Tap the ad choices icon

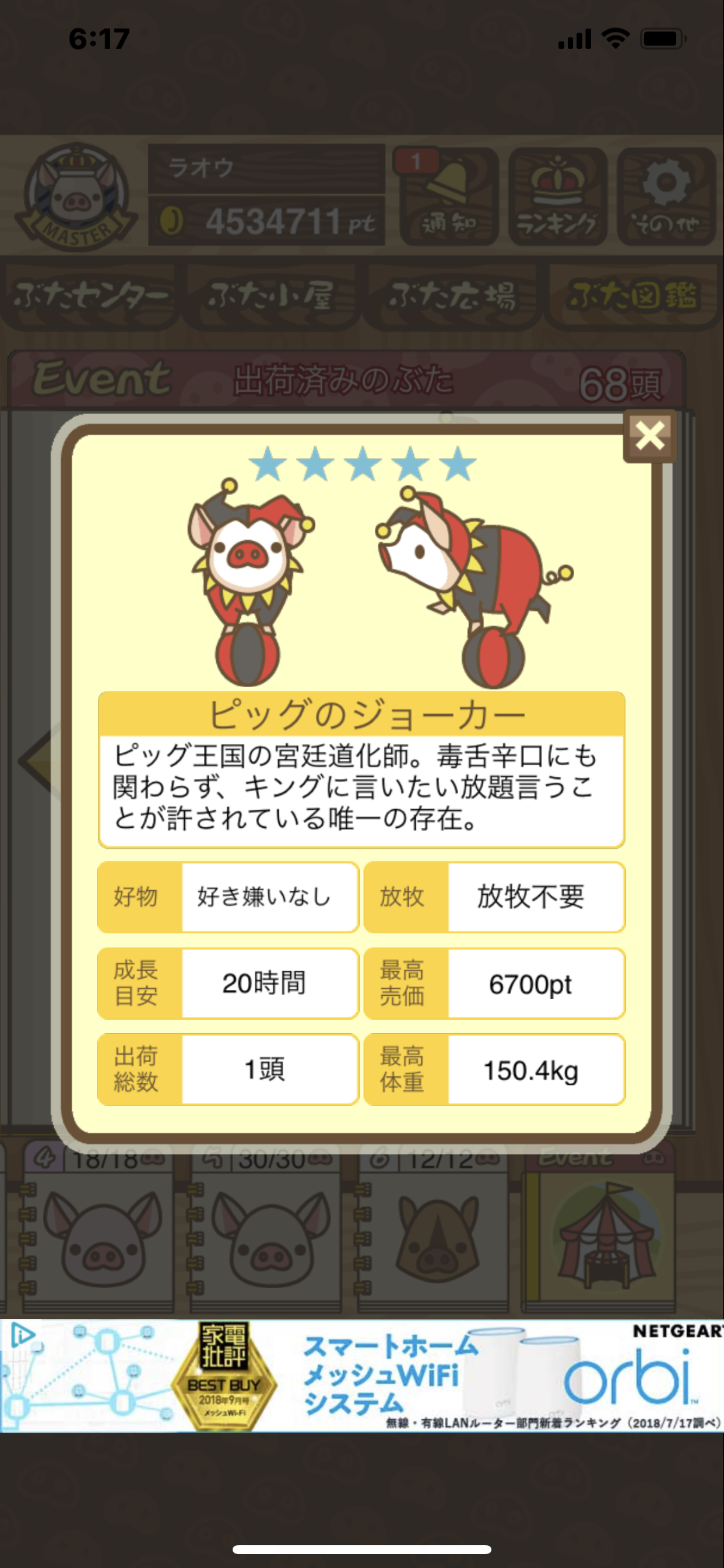point(22,1335)
